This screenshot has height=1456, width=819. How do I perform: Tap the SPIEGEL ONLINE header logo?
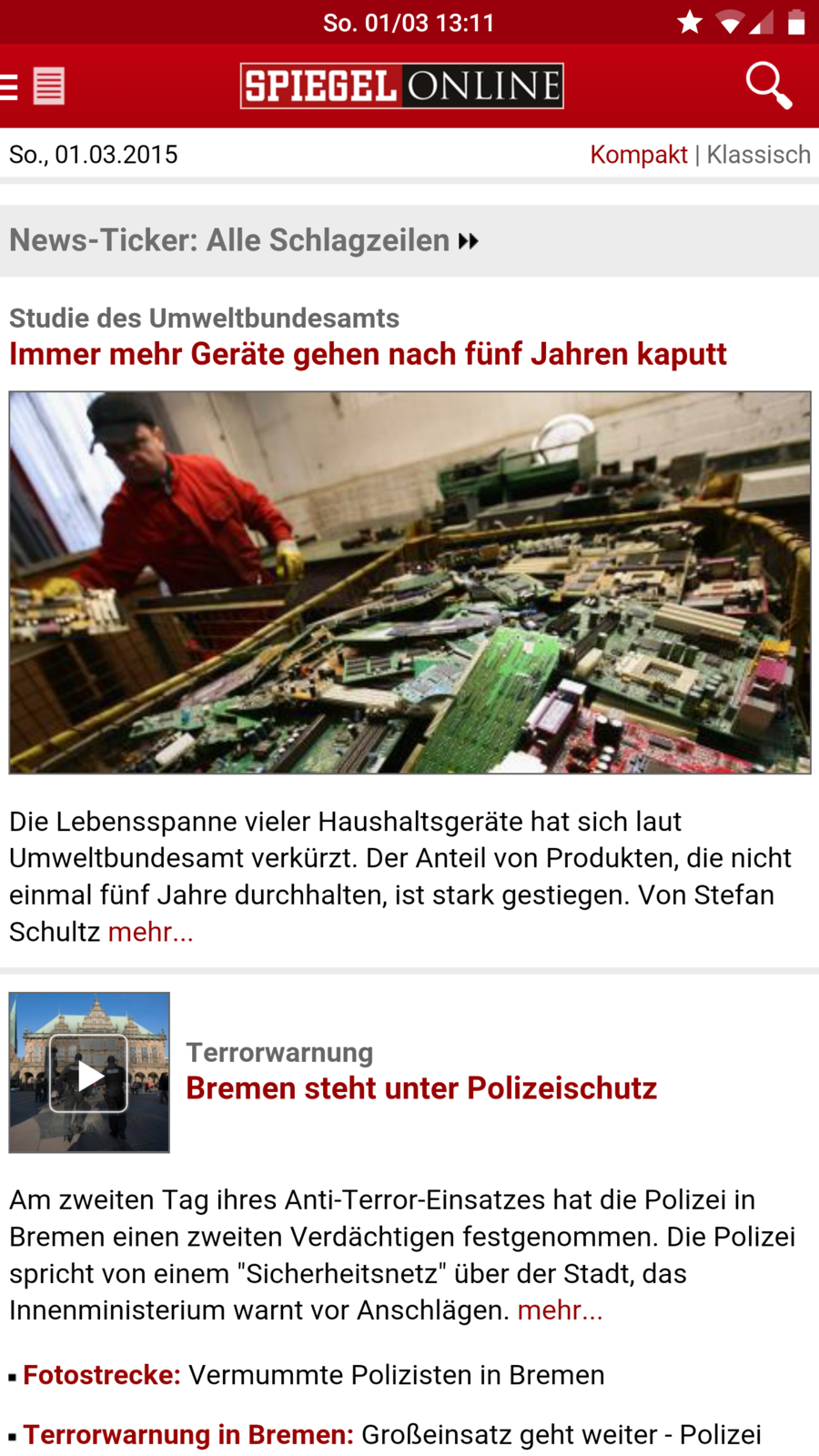pos(401,86)
